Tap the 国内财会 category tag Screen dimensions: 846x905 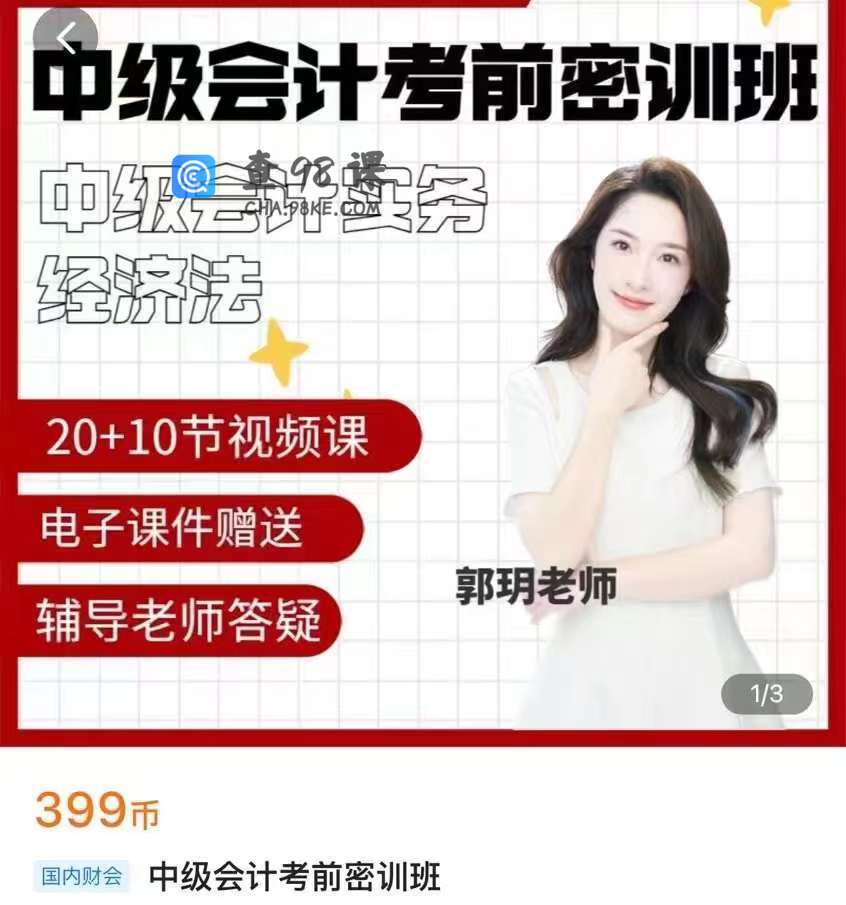(x=82, y=877)
